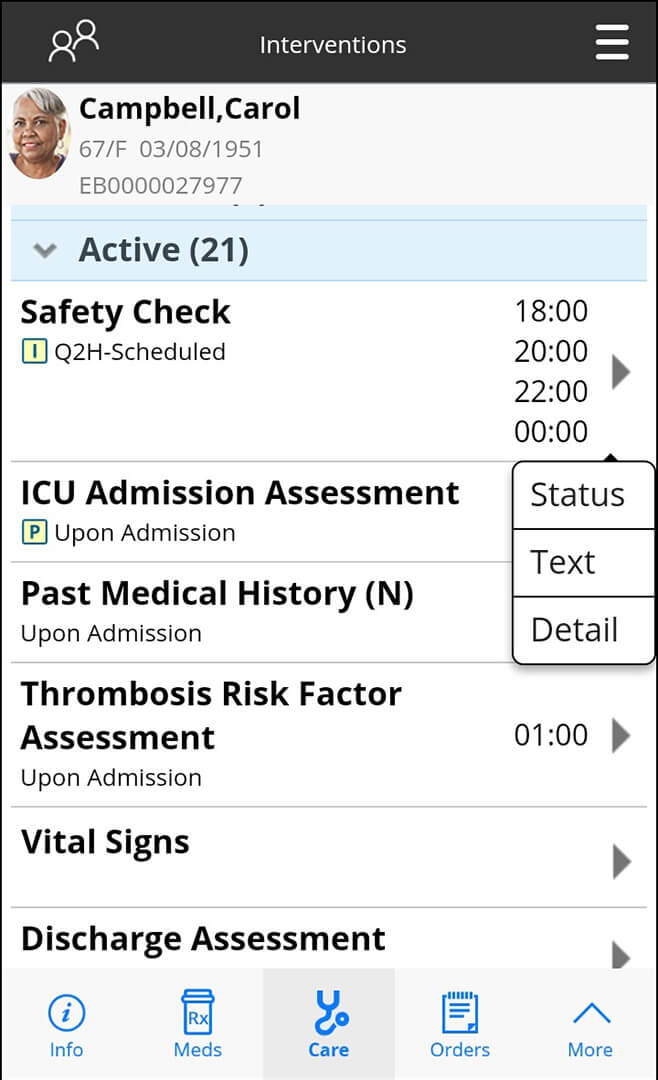658x1080 pixels.
Task: Switch to the Meds tab
Action: coord(197,1024)
